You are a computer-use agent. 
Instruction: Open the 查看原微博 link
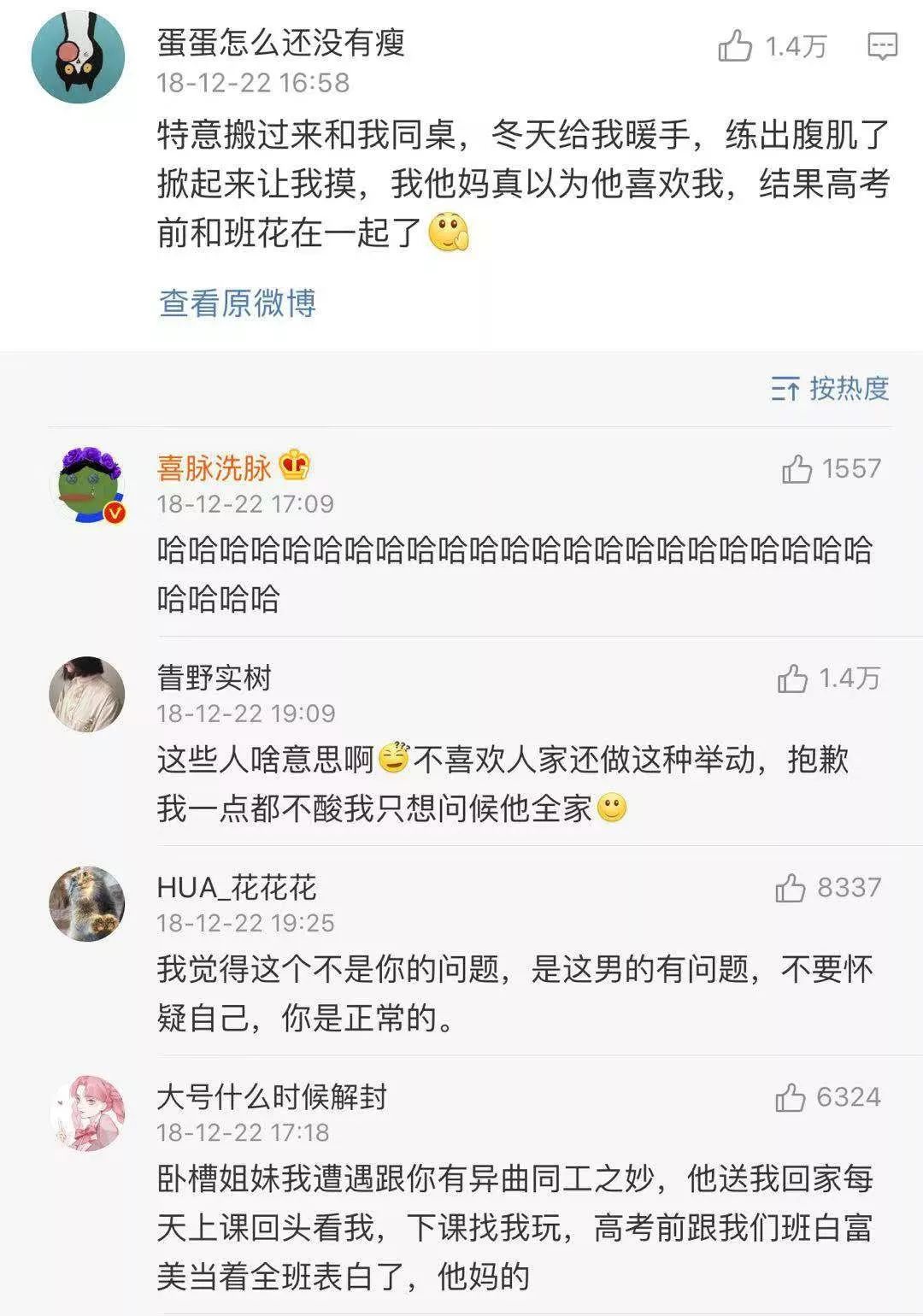click(238, 303)
